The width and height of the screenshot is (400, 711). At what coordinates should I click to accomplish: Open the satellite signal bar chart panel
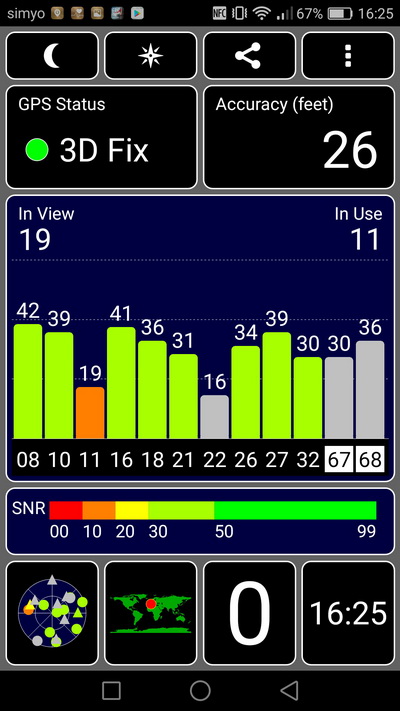coord(200,338)
